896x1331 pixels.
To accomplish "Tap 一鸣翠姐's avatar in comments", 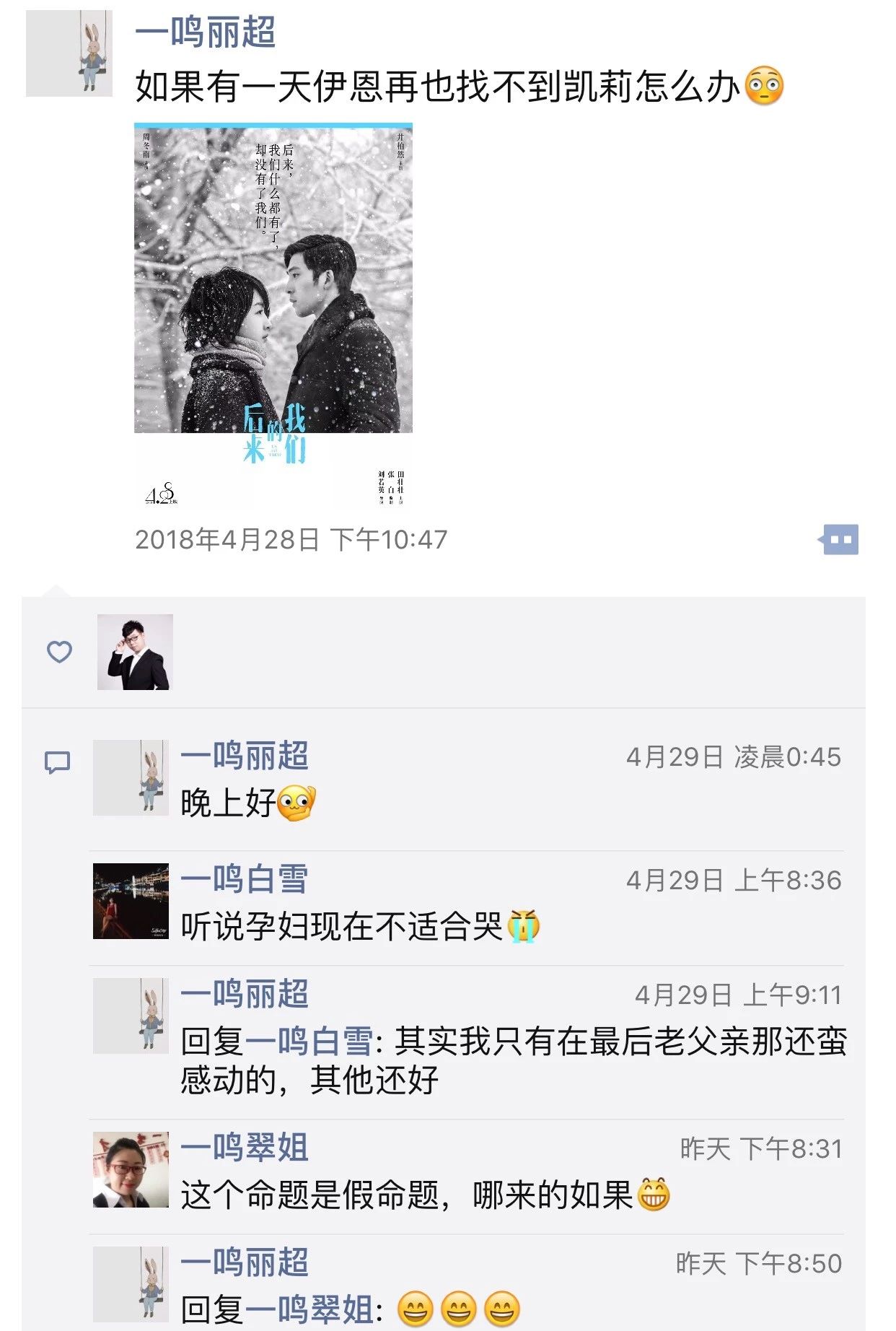I will pyautogui.click(x=131, y=1169).
